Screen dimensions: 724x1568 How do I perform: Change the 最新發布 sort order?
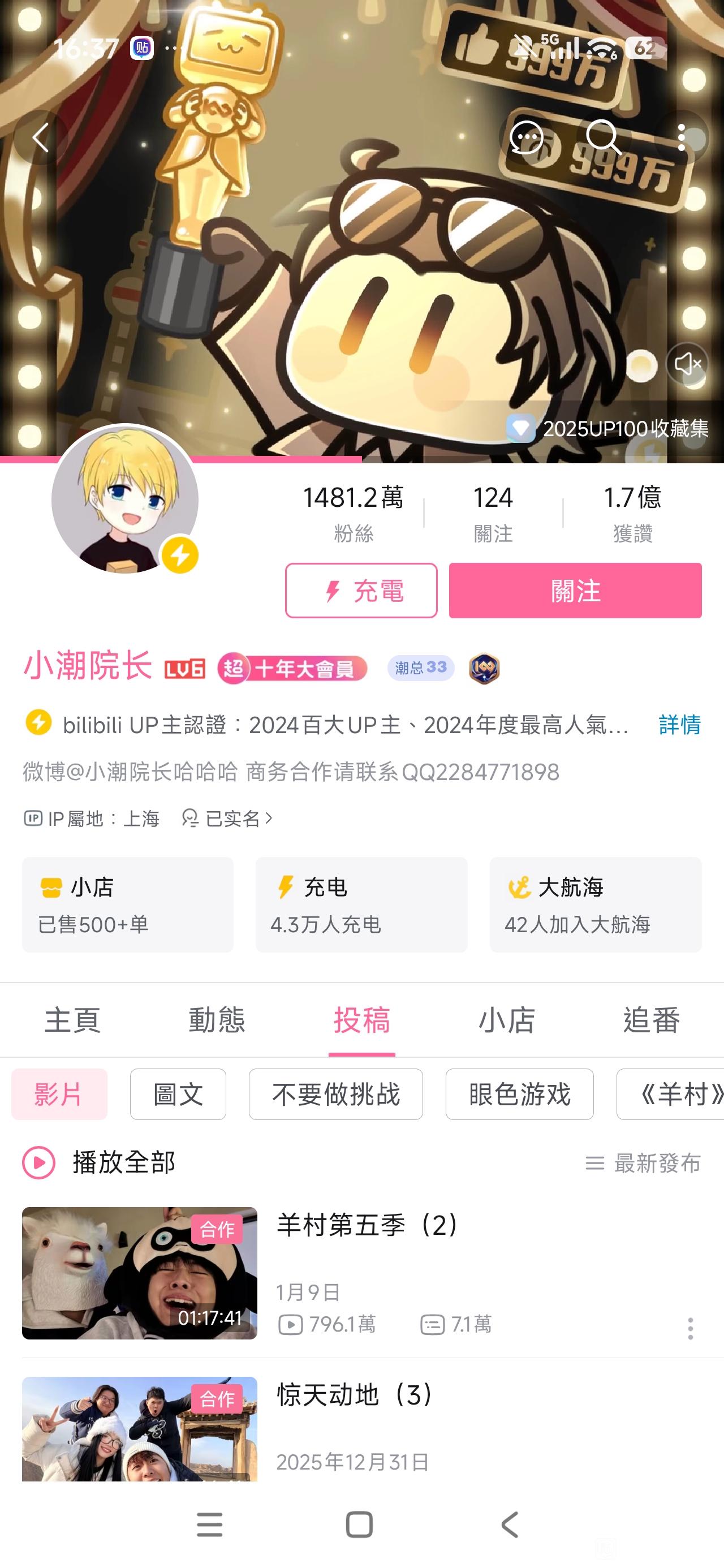(x=643, y=1163)
